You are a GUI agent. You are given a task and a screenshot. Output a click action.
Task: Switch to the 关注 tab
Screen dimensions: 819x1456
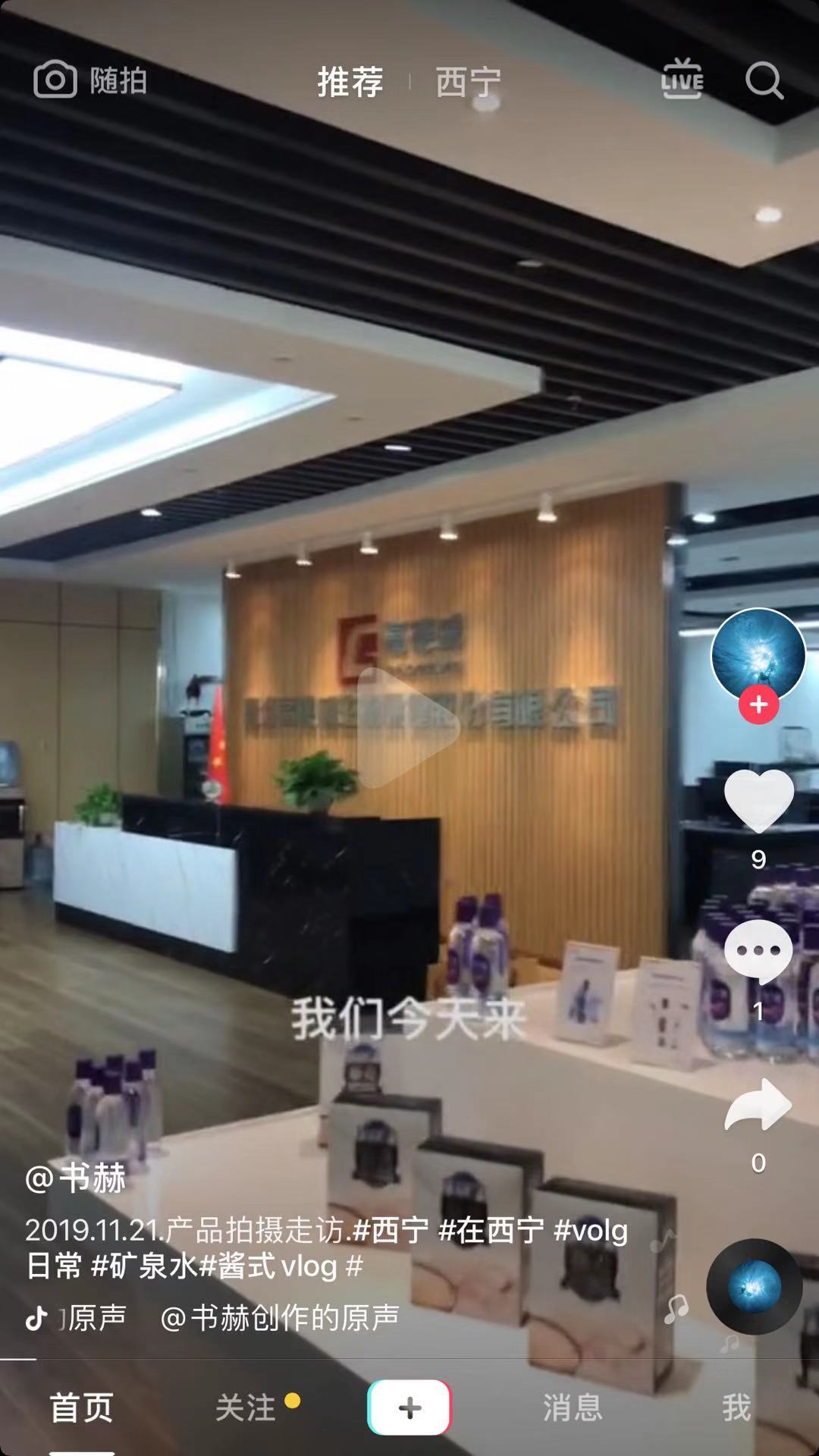pyautogui.click(x=245, y=1407)
